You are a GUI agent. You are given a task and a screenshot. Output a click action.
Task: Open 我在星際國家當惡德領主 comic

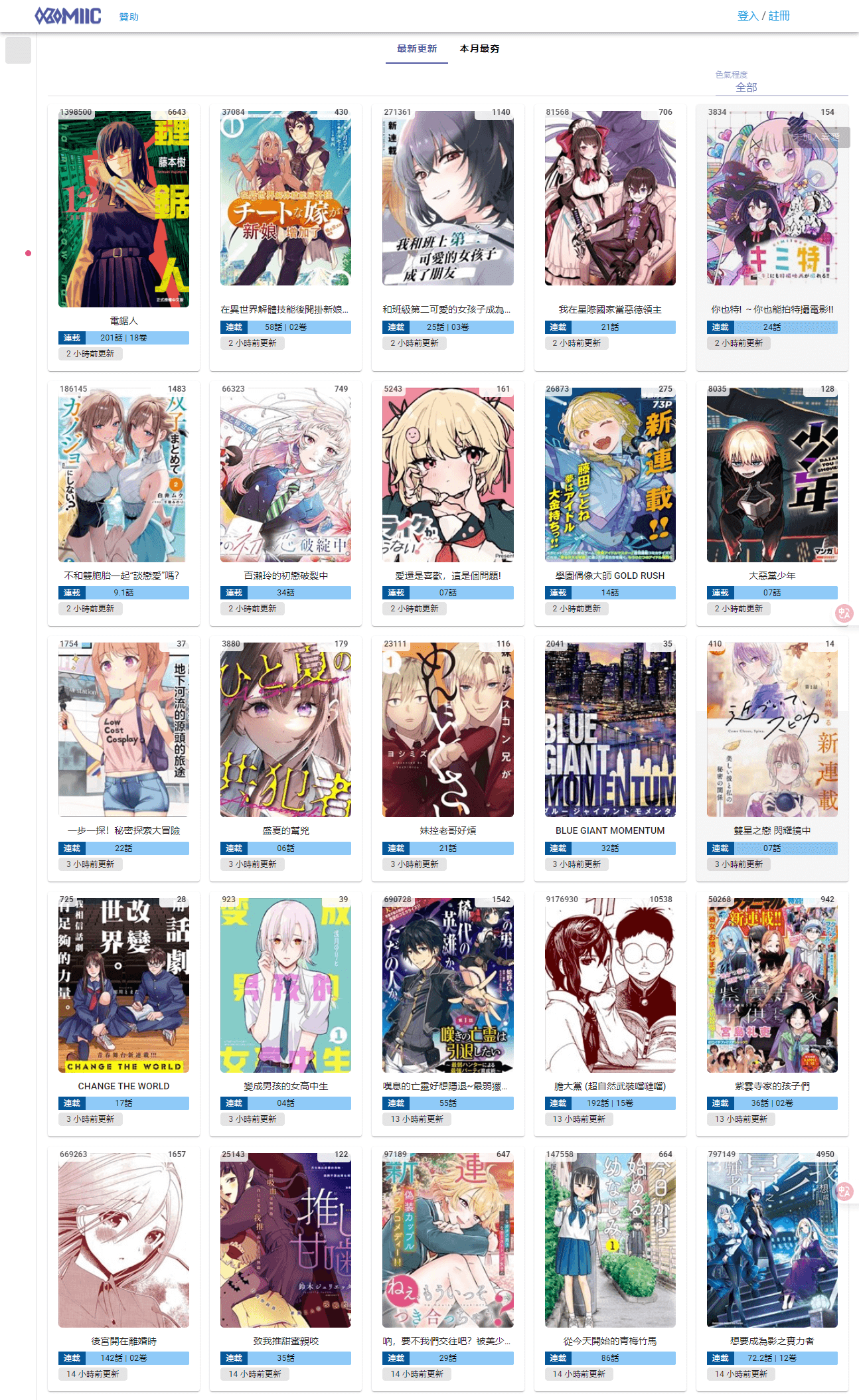610,237
